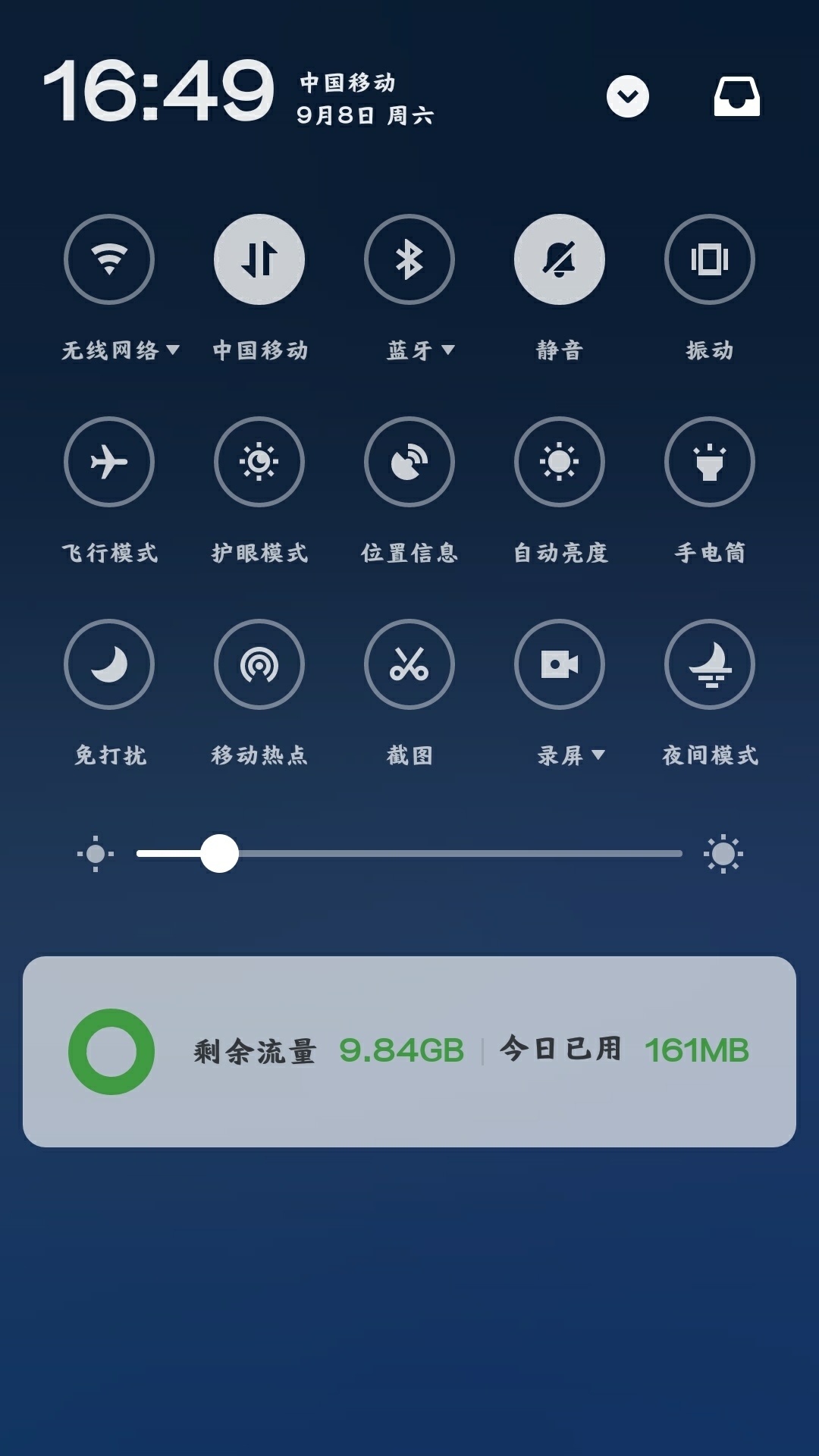
Task: Open the mobile hotspot tile
Action: pyautogui.click(x=259, y=664)
